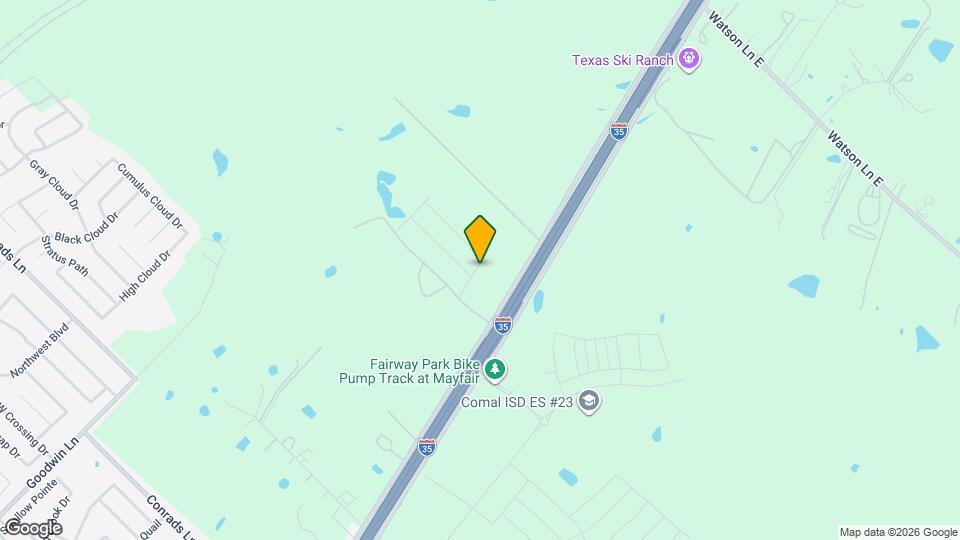Select Fairway Park Bike Pump Track pin
This screenshot has width=960, height=540.
[x=495, y=371]
